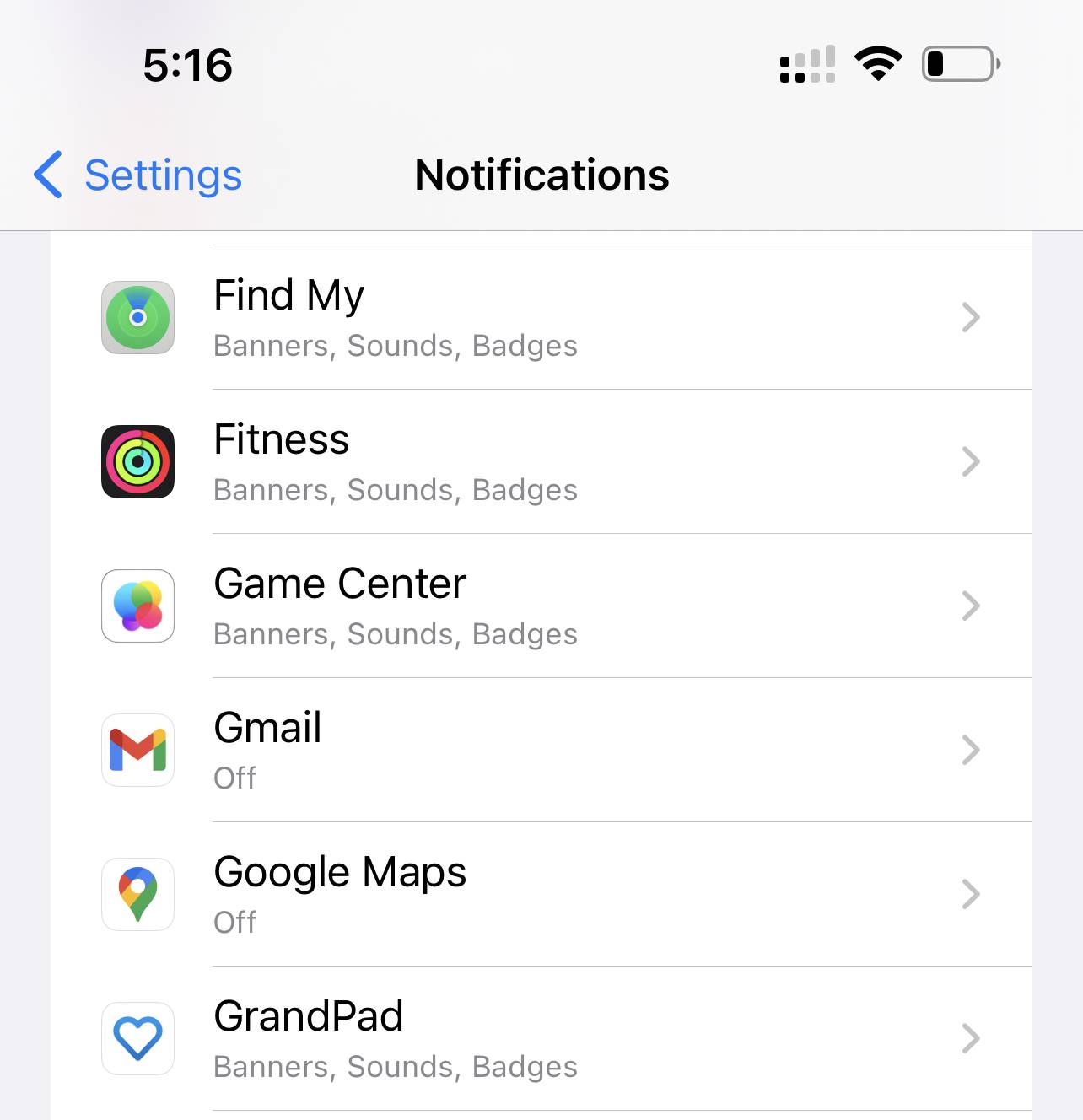Tap the Gmail envelope icon
The image size is (1083, 1120).
(137, 750)
